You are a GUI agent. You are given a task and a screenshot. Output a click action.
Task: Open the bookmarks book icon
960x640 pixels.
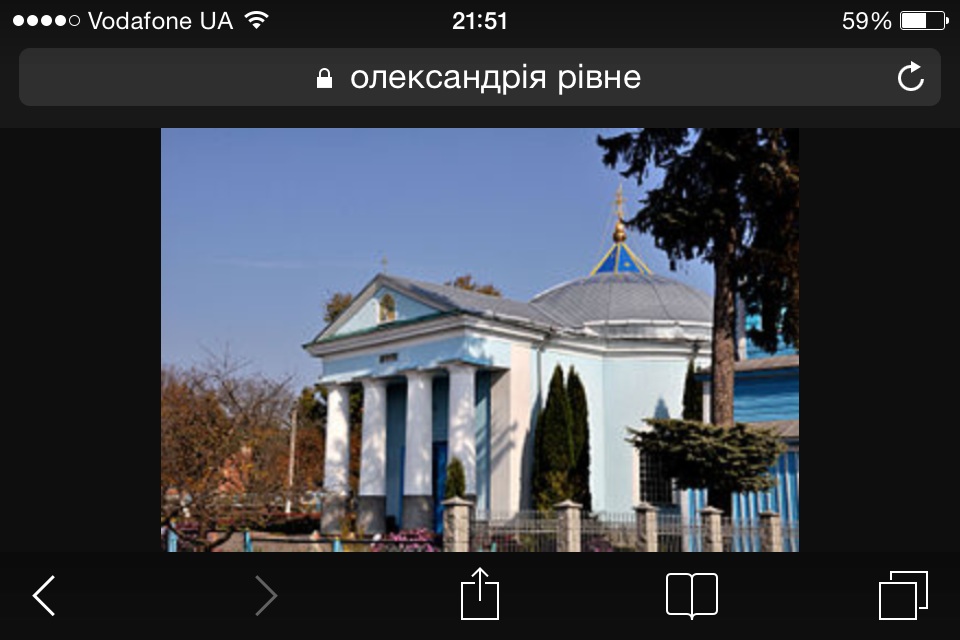[x=692, y=596]
